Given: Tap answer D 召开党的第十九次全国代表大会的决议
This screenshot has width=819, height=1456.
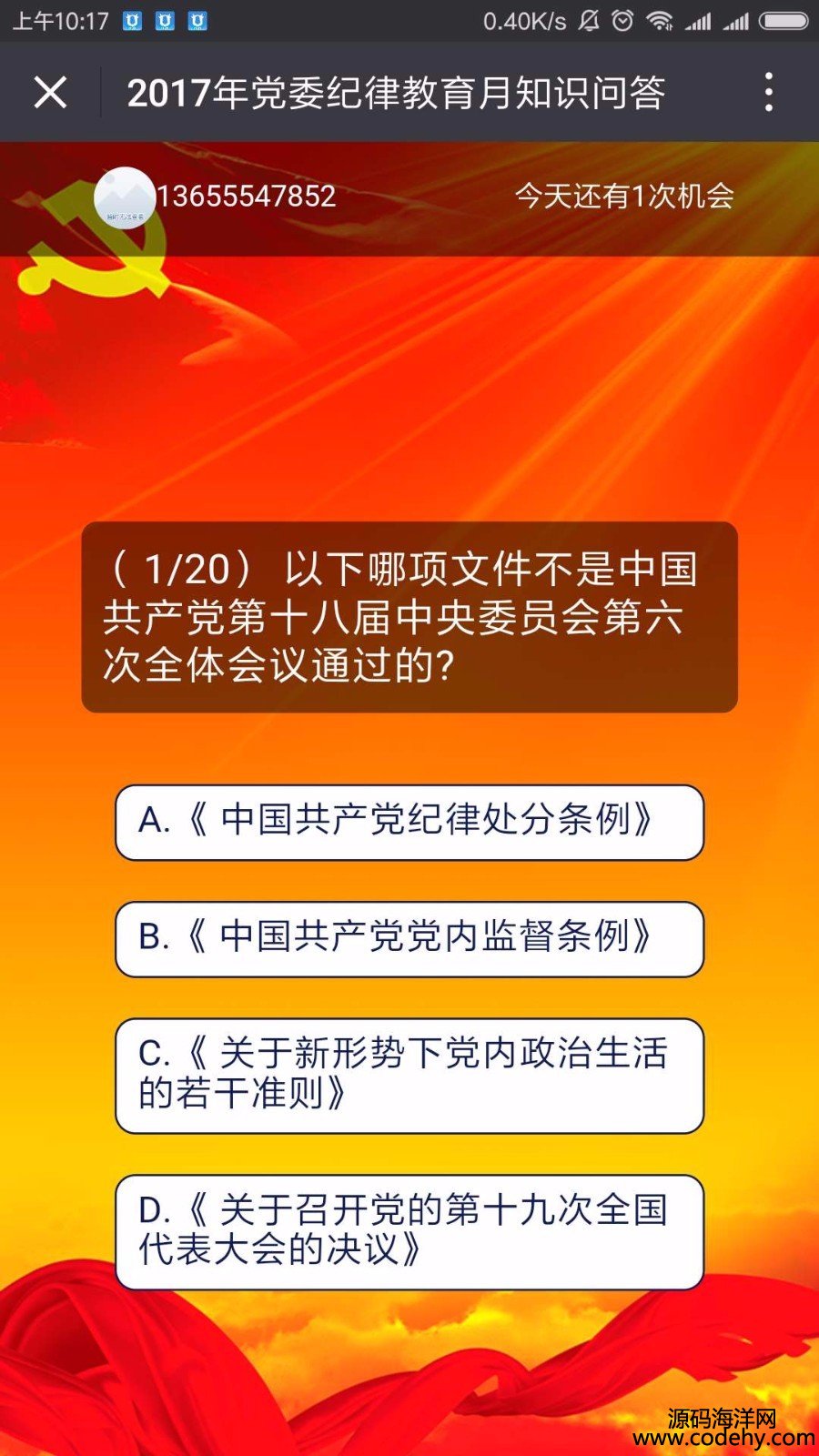Looking at the screenshot, I should coord(409,1231).
